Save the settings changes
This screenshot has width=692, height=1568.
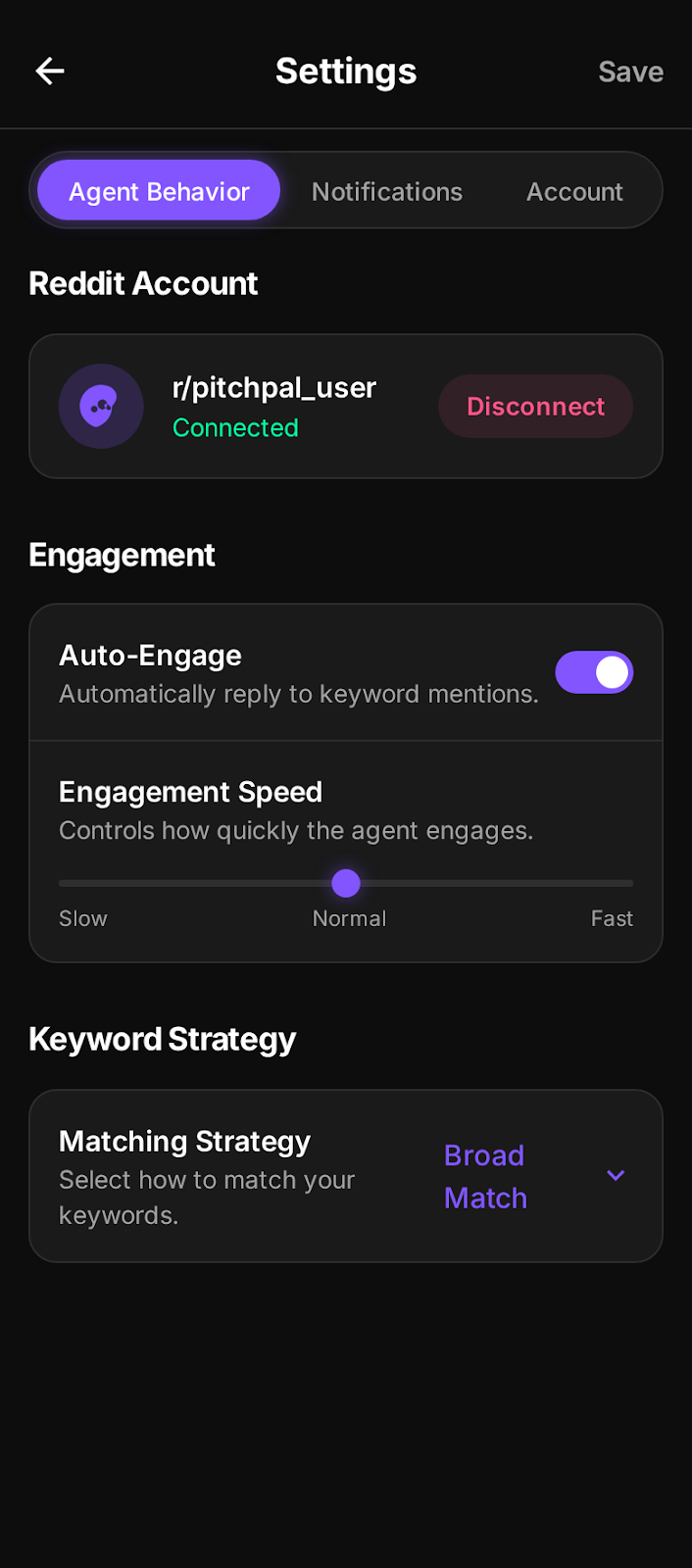pos(630,72)
